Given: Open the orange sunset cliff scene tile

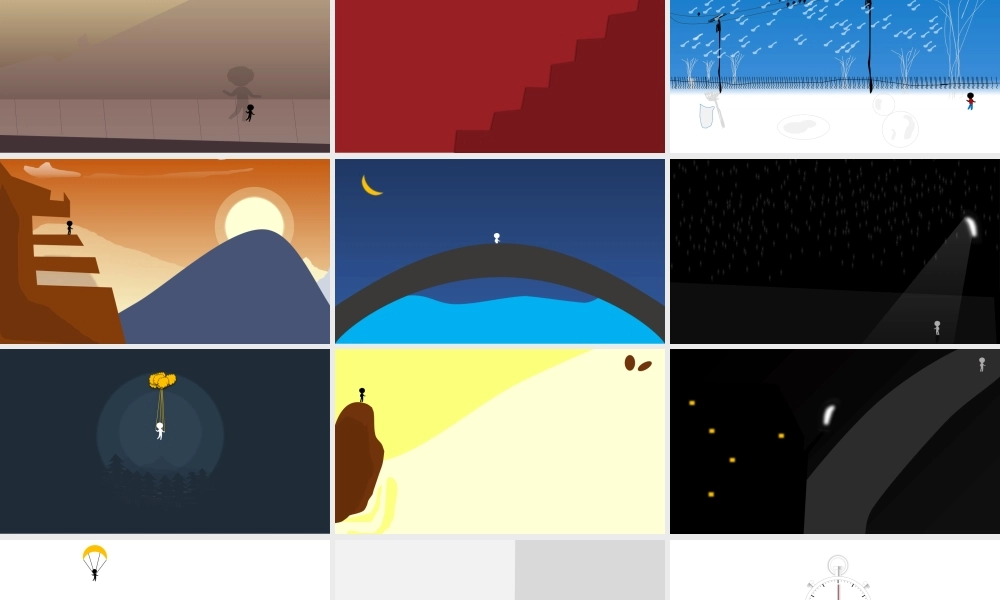Looking at the screenshot, I should [x=165, y=251].
